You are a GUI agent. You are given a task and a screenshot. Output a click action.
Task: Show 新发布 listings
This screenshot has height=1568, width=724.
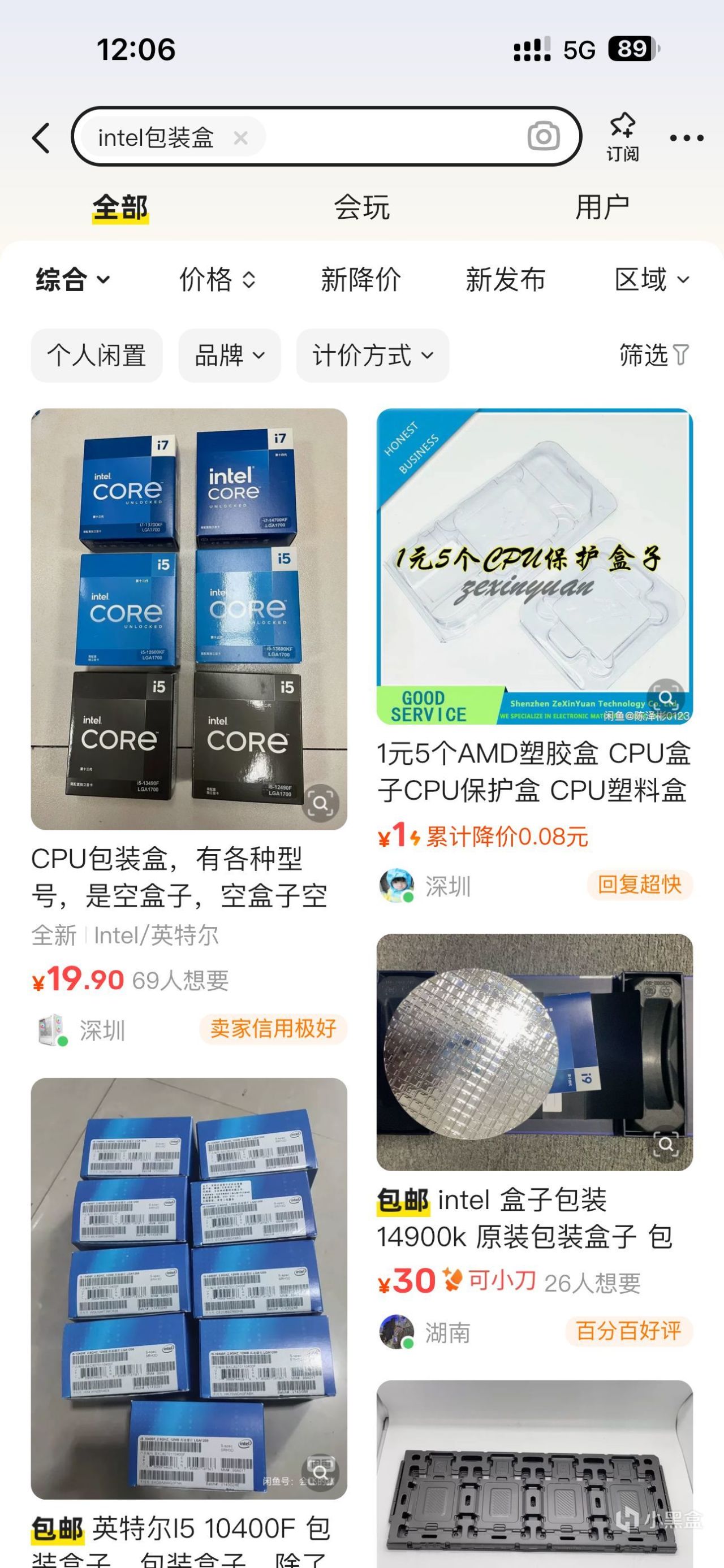(x=505, y=280)
